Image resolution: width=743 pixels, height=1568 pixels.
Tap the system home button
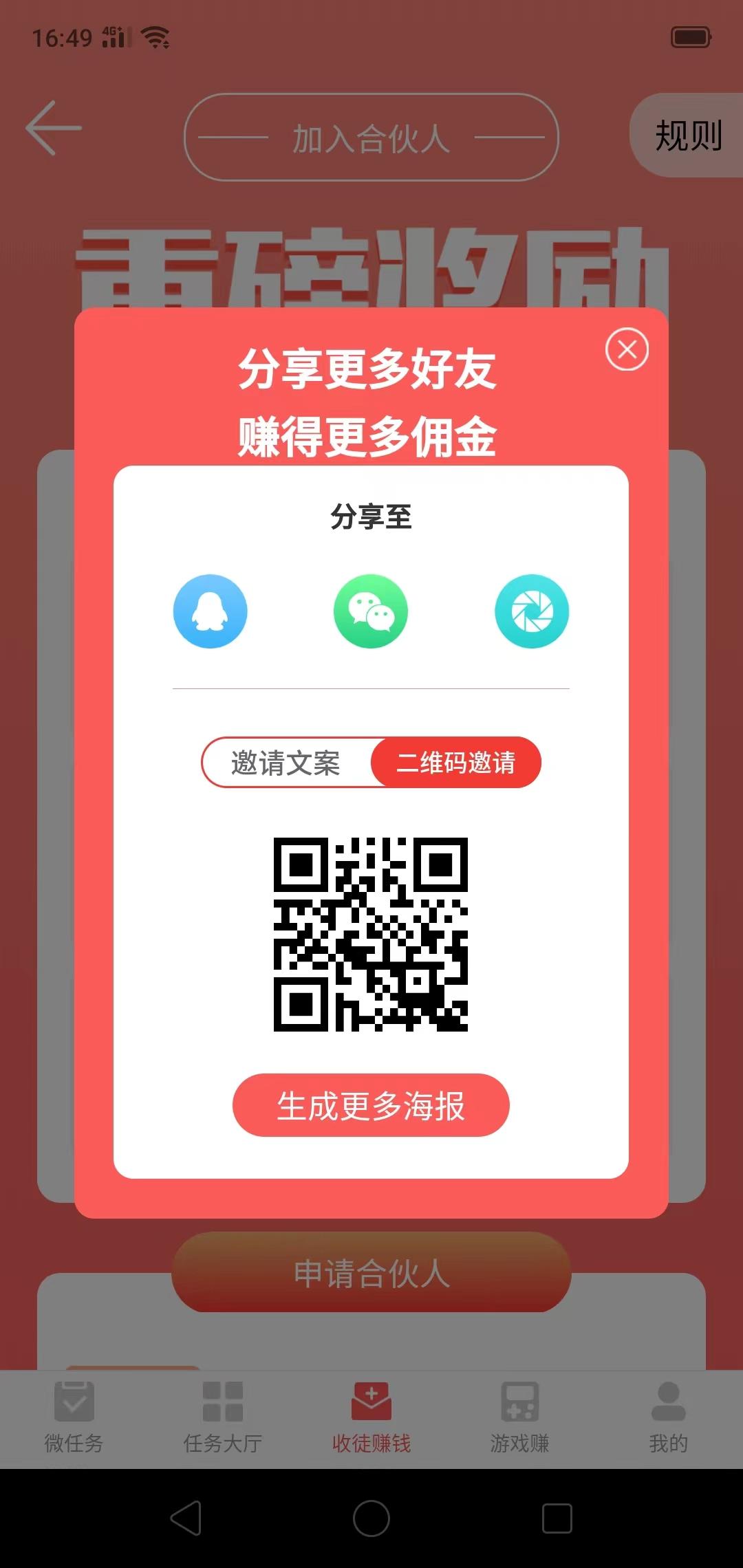371,1518
